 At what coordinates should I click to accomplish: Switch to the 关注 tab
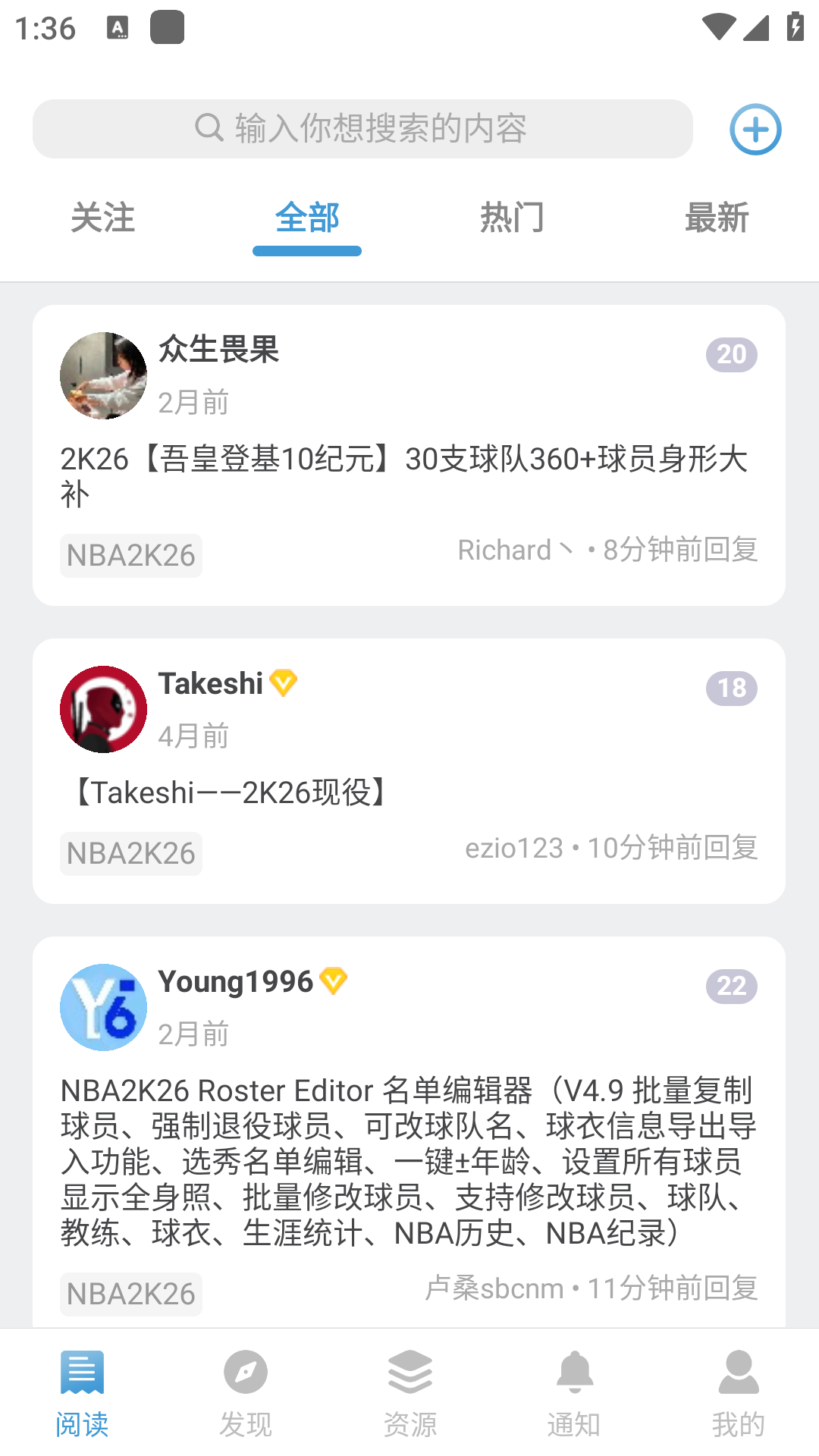point(102,218)
